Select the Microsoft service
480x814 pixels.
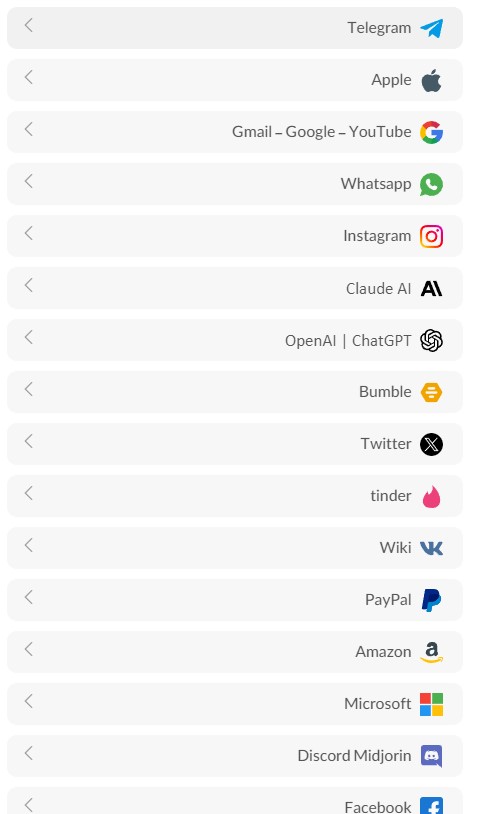coord(235,704)
